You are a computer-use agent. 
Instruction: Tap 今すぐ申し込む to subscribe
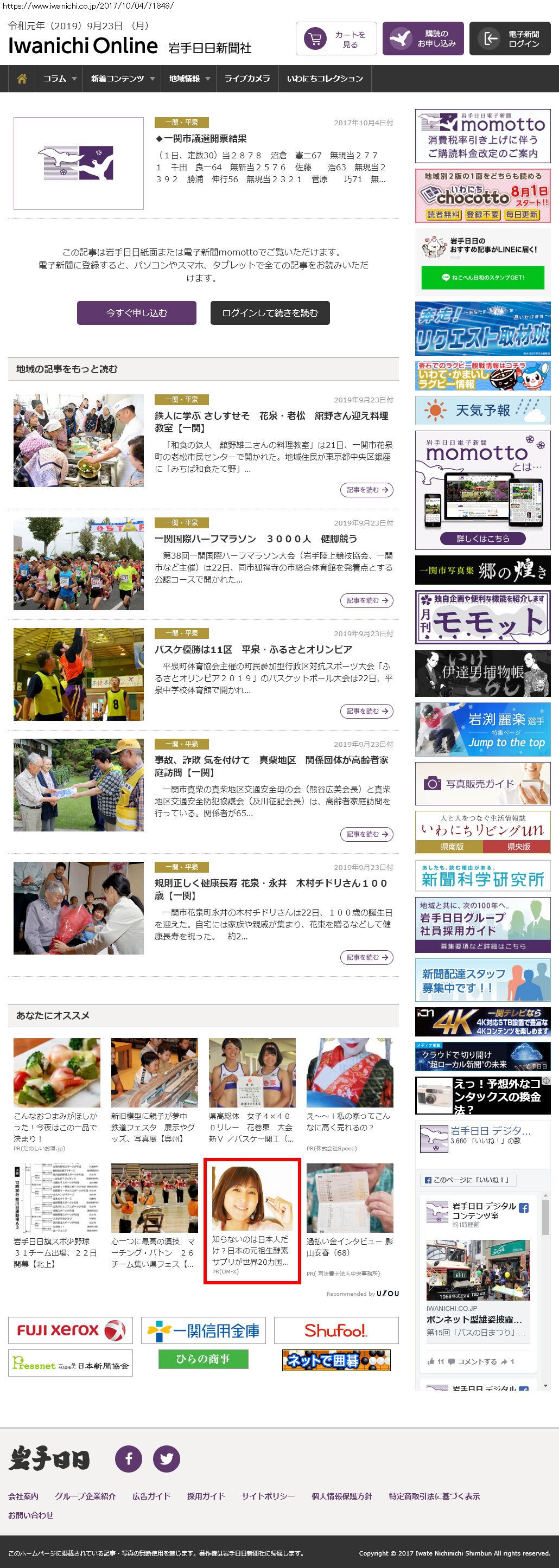[136, 313]
